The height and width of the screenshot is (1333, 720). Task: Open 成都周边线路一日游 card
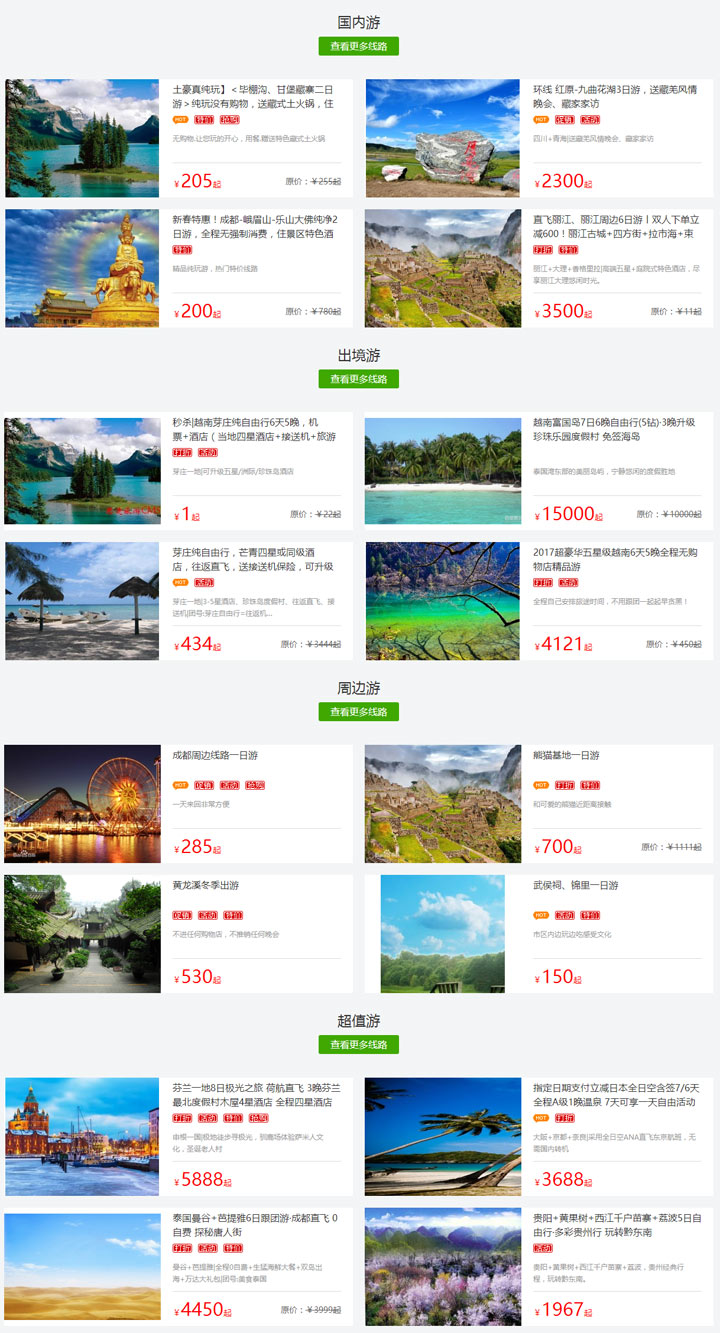(215, 755)
